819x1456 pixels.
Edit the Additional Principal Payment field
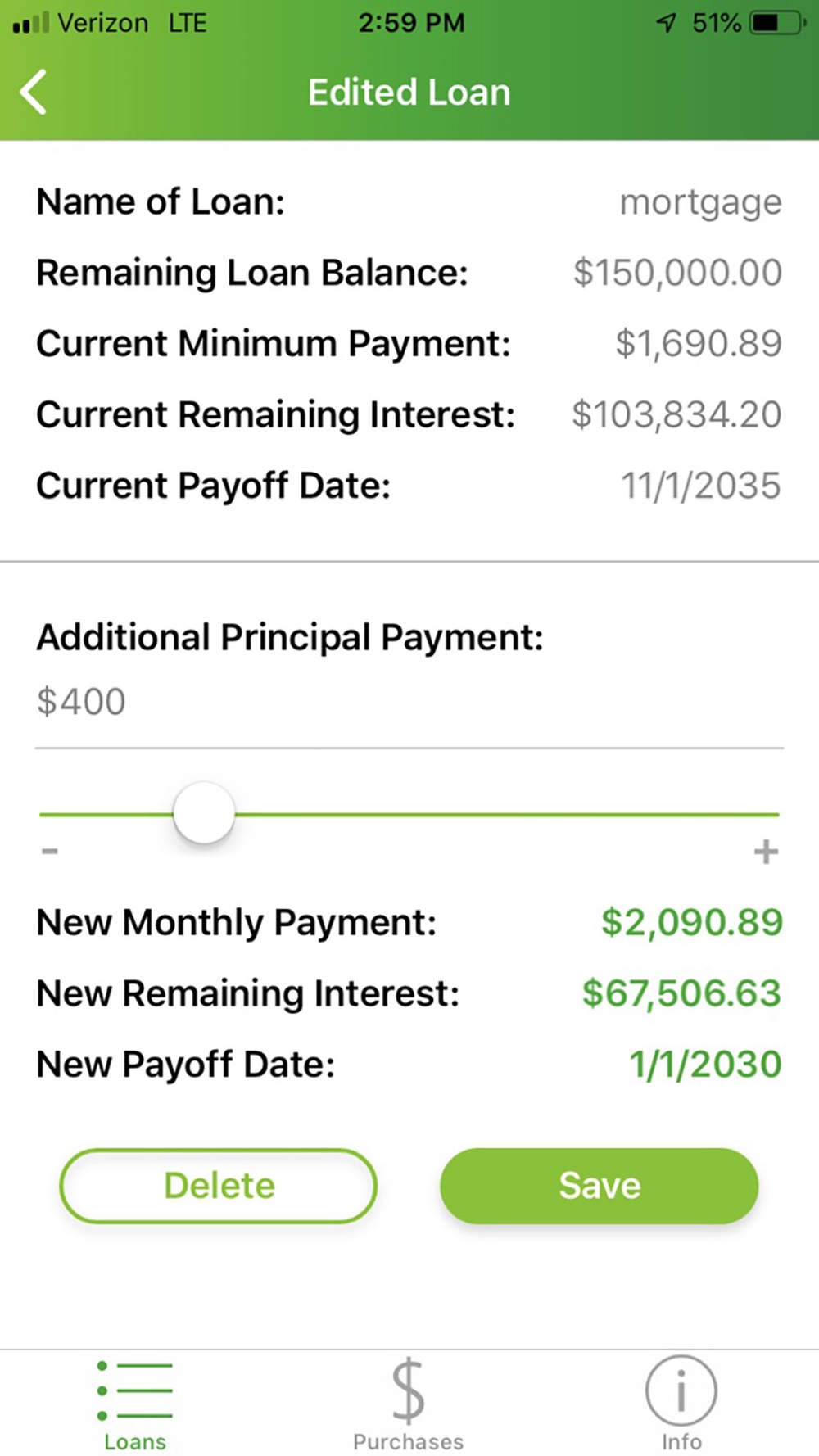[409, 702]
